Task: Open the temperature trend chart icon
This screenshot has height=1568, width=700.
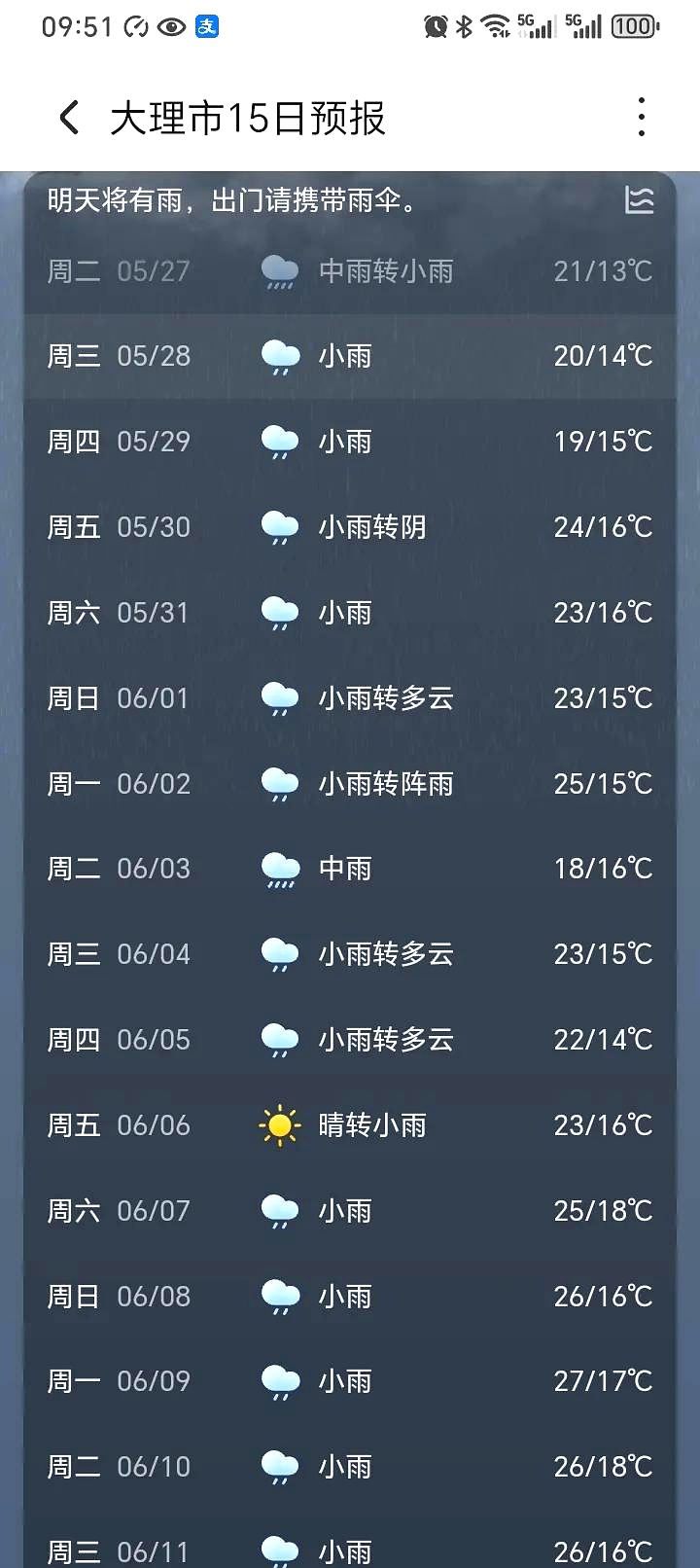Action: pyautogui.click(x=641, y=201)
